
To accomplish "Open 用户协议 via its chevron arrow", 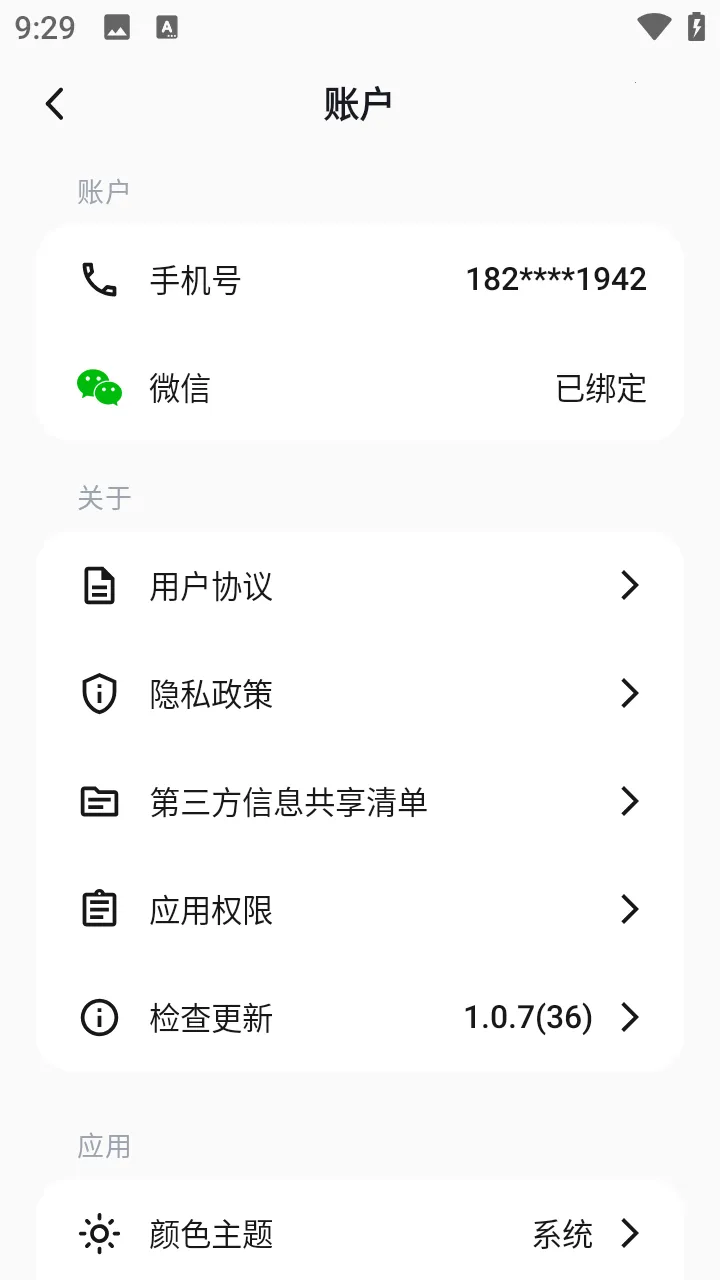I will [630, 586].
